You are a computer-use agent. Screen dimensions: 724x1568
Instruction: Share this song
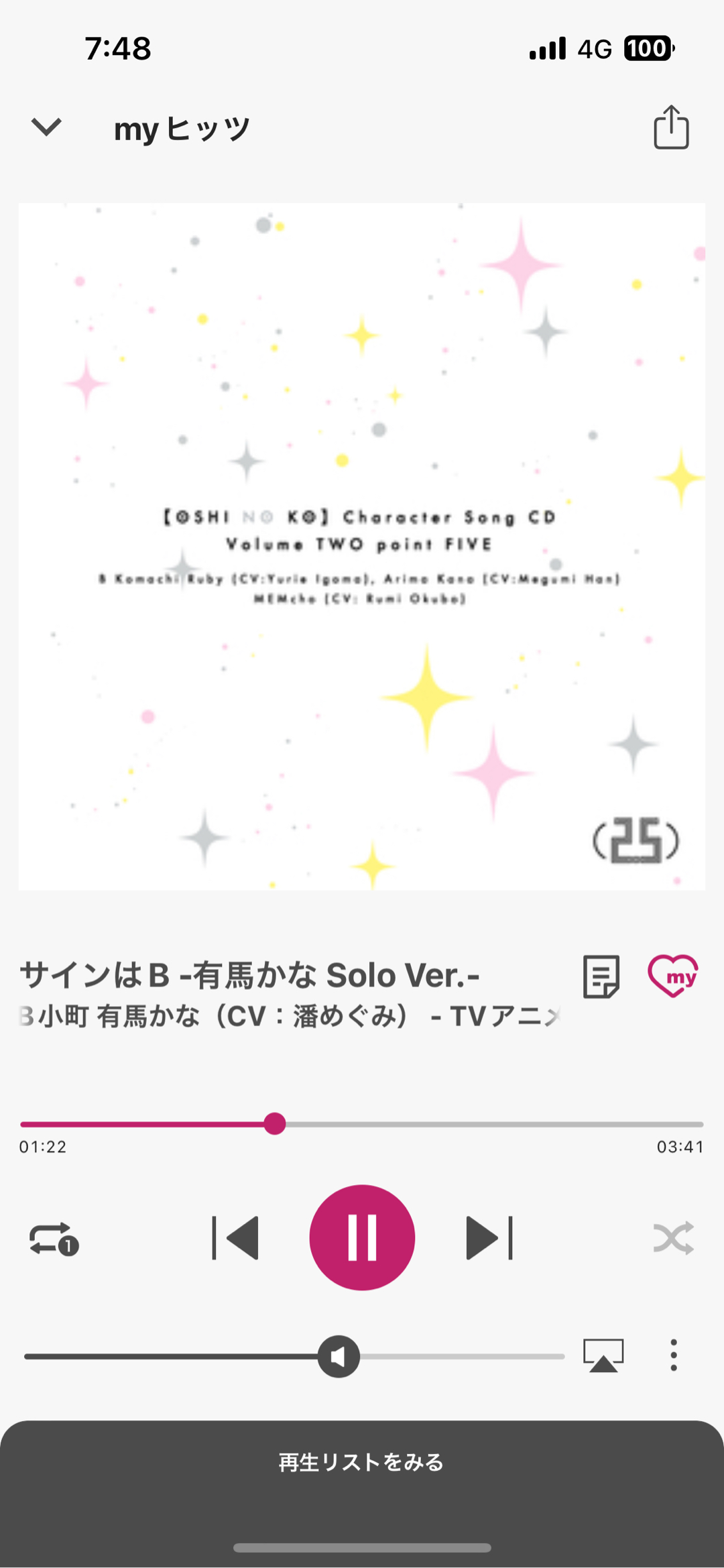[671, 127]
